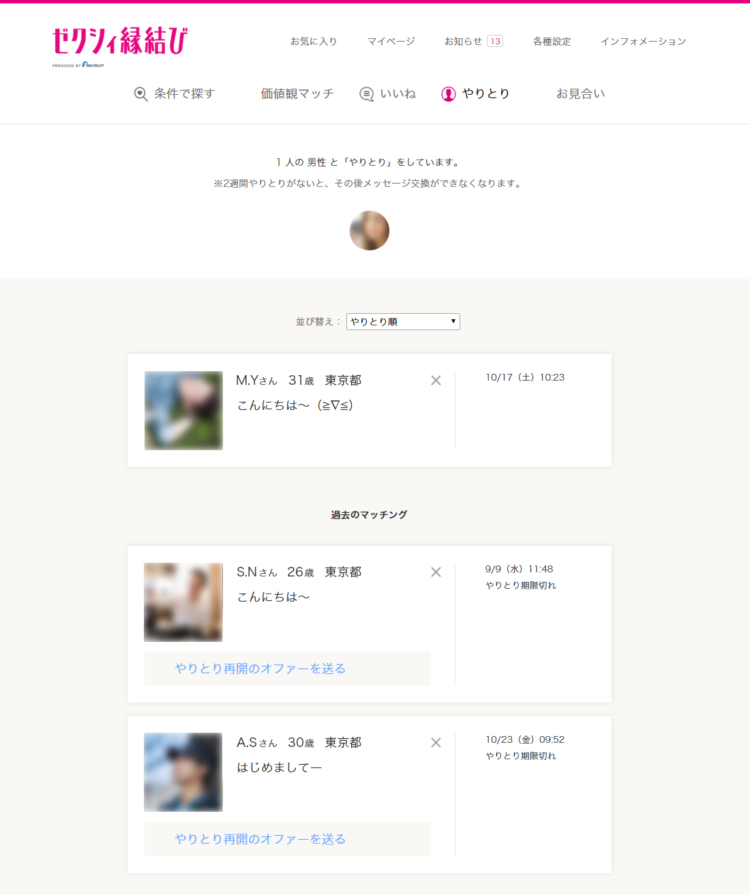Open お知らせ notifications
This screenshot has height=895, width=750.
point(472,42)
